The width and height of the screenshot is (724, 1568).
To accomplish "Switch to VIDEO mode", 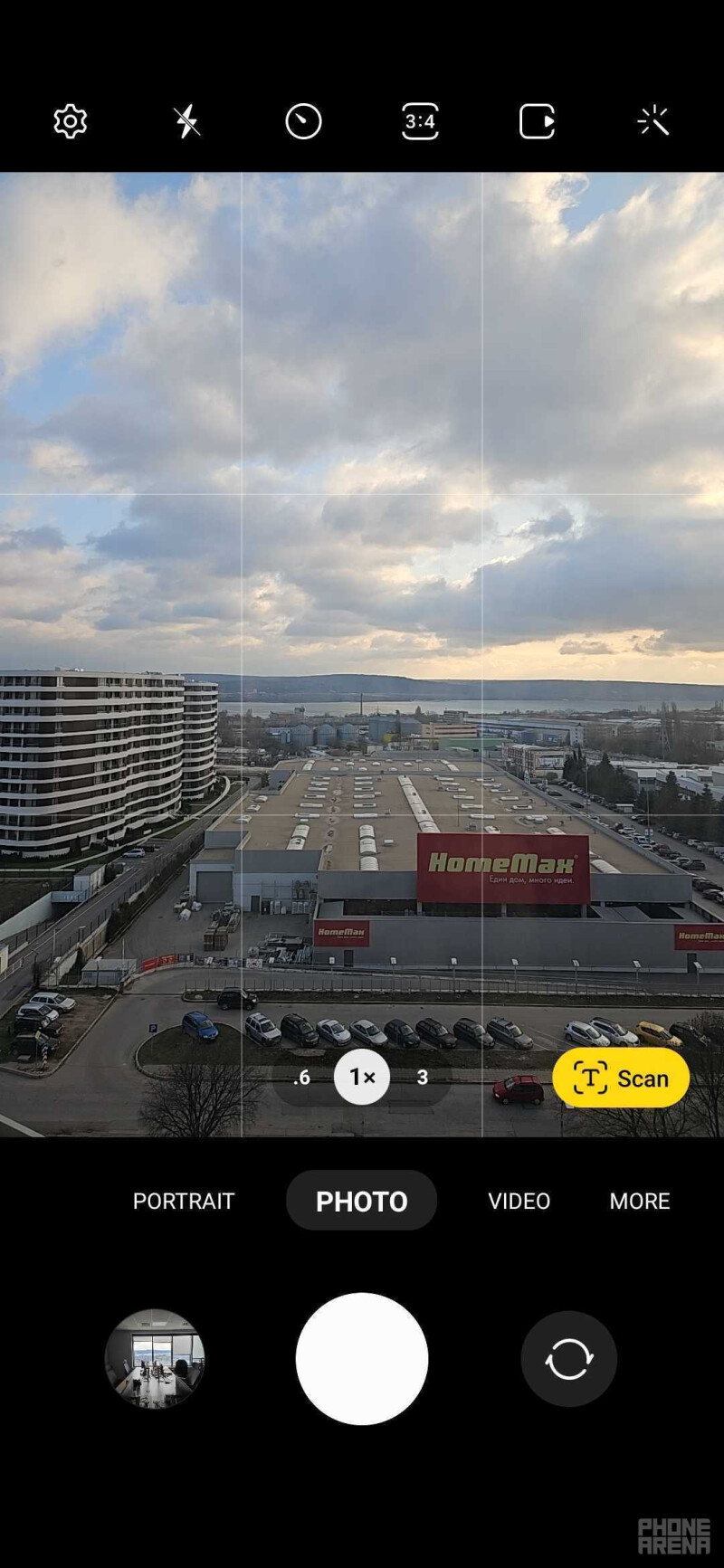I will click(x=519, y=1201).
